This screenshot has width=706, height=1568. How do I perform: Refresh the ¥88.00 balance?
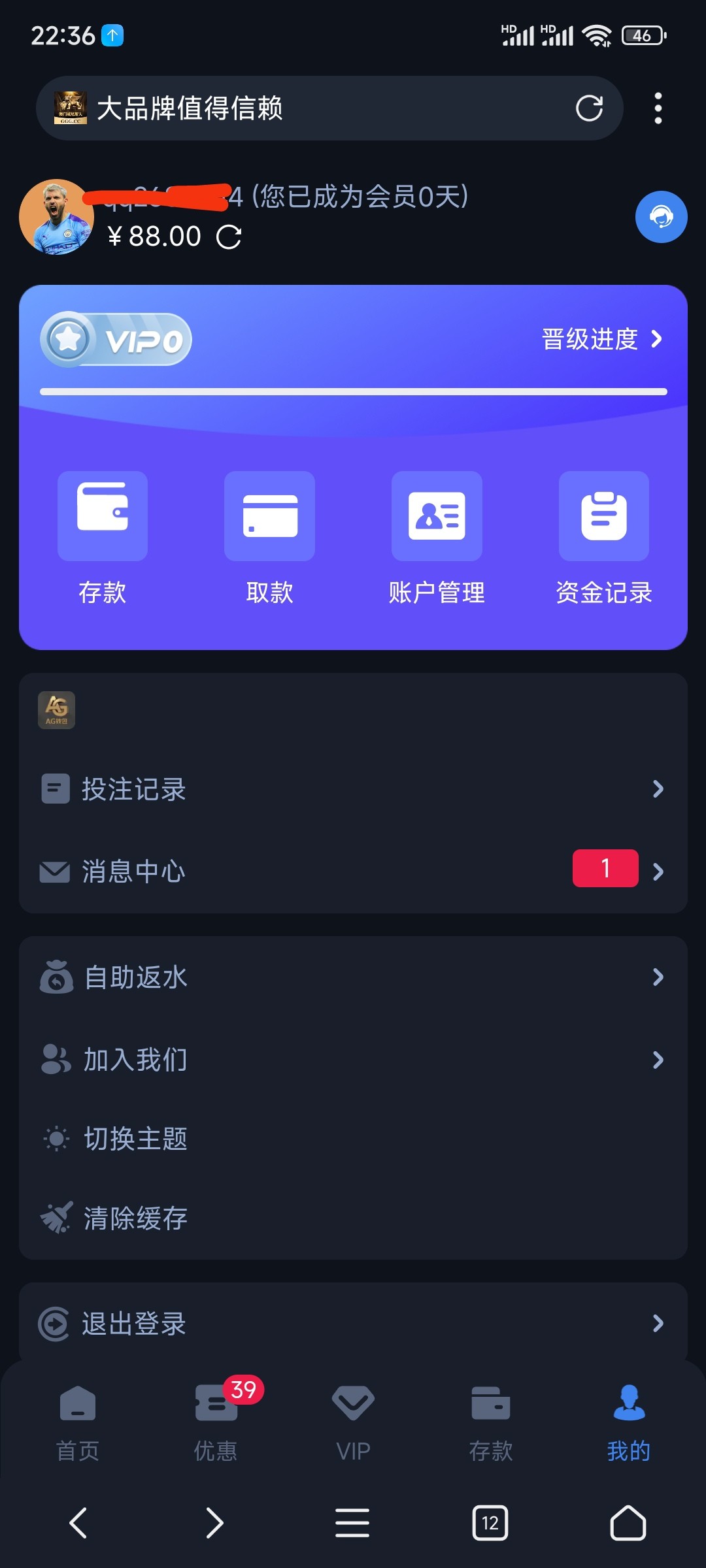click(x=229, y=237)
